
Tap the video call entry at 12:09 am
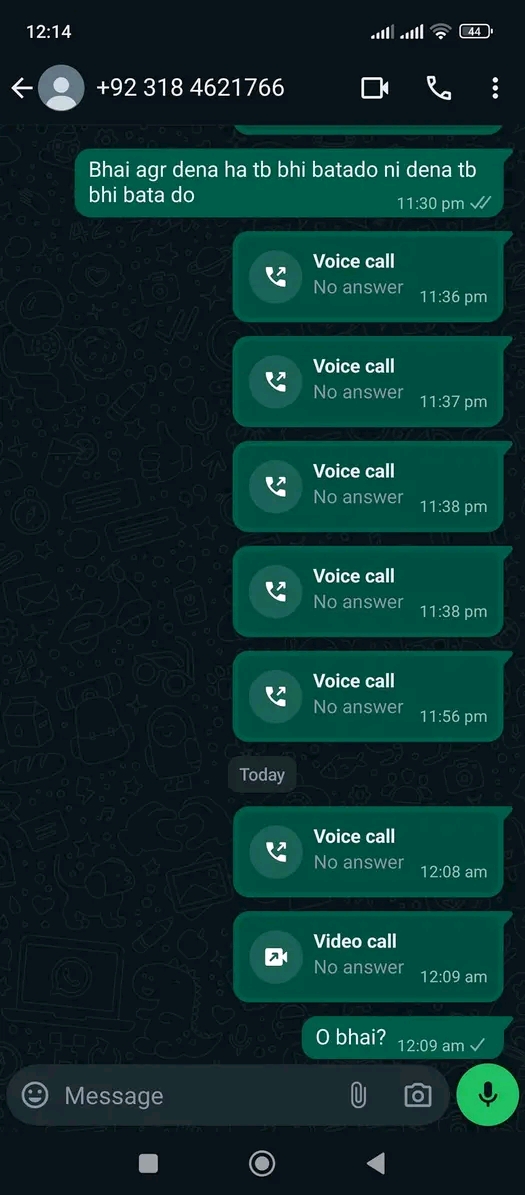(x=368, y=957)
